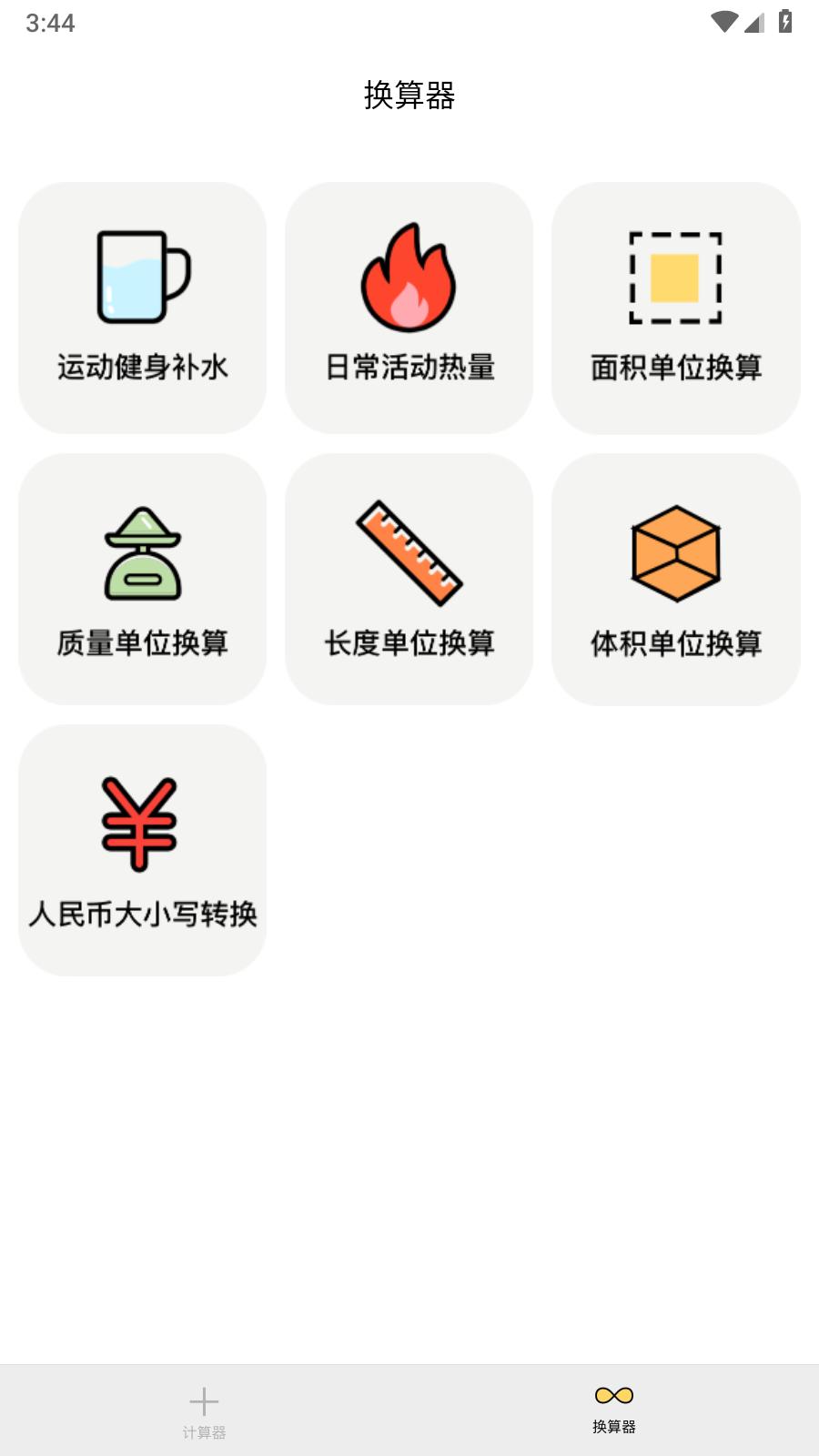Open 人民币大小写转换 tool
Screen dimensions: 819x1456
point(143,850)
